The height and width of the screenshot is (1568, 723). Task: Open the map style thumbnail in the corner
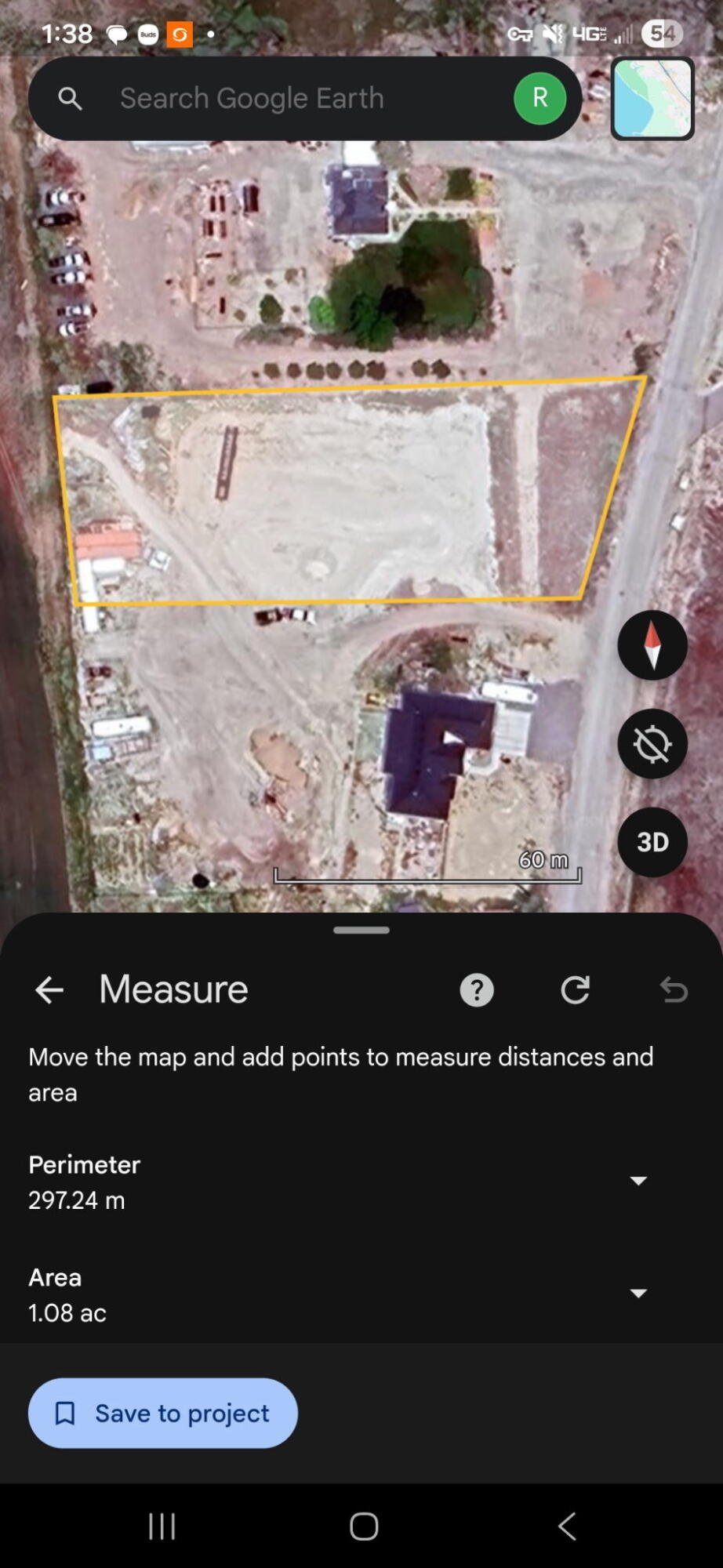point(652,98)
